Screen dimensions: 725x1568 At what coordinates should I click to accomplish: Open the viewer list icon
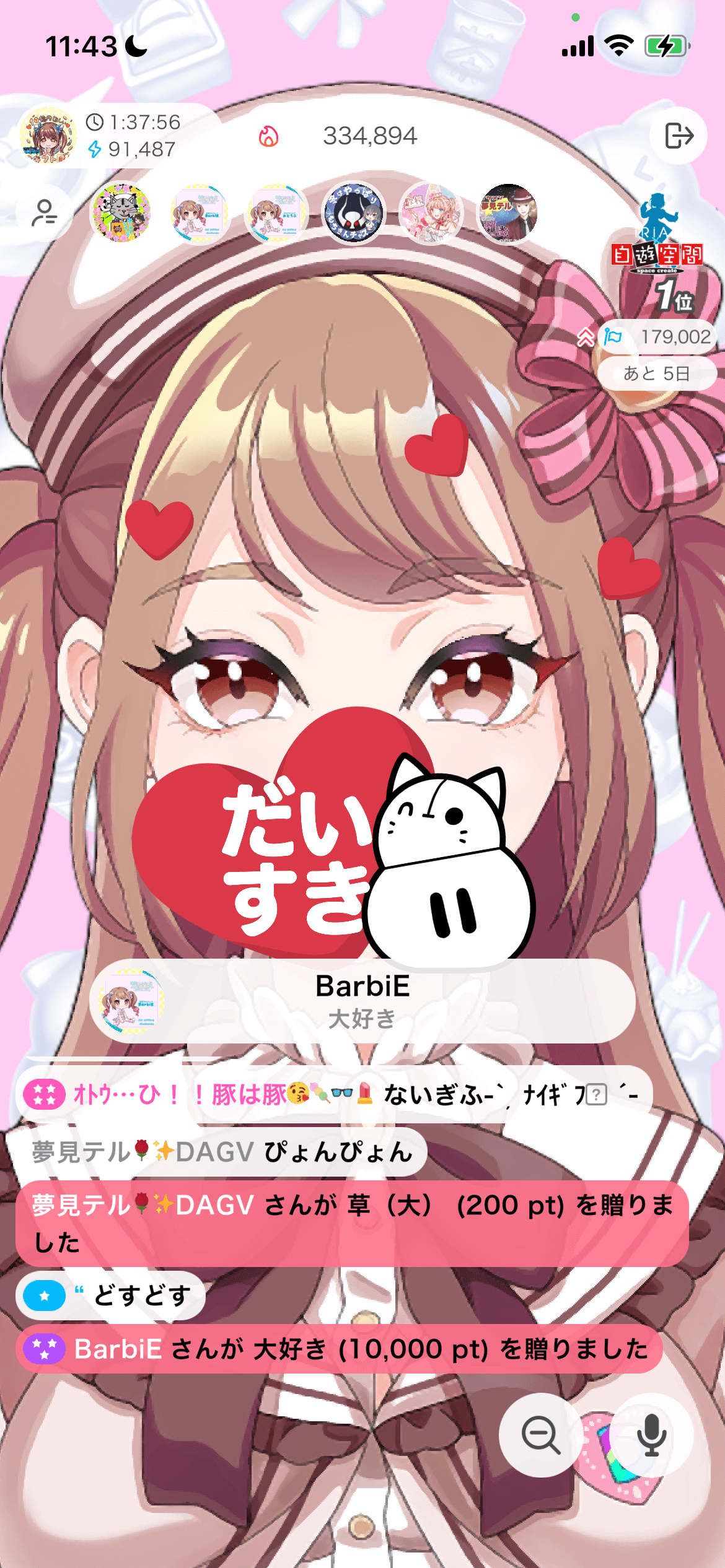44,213
